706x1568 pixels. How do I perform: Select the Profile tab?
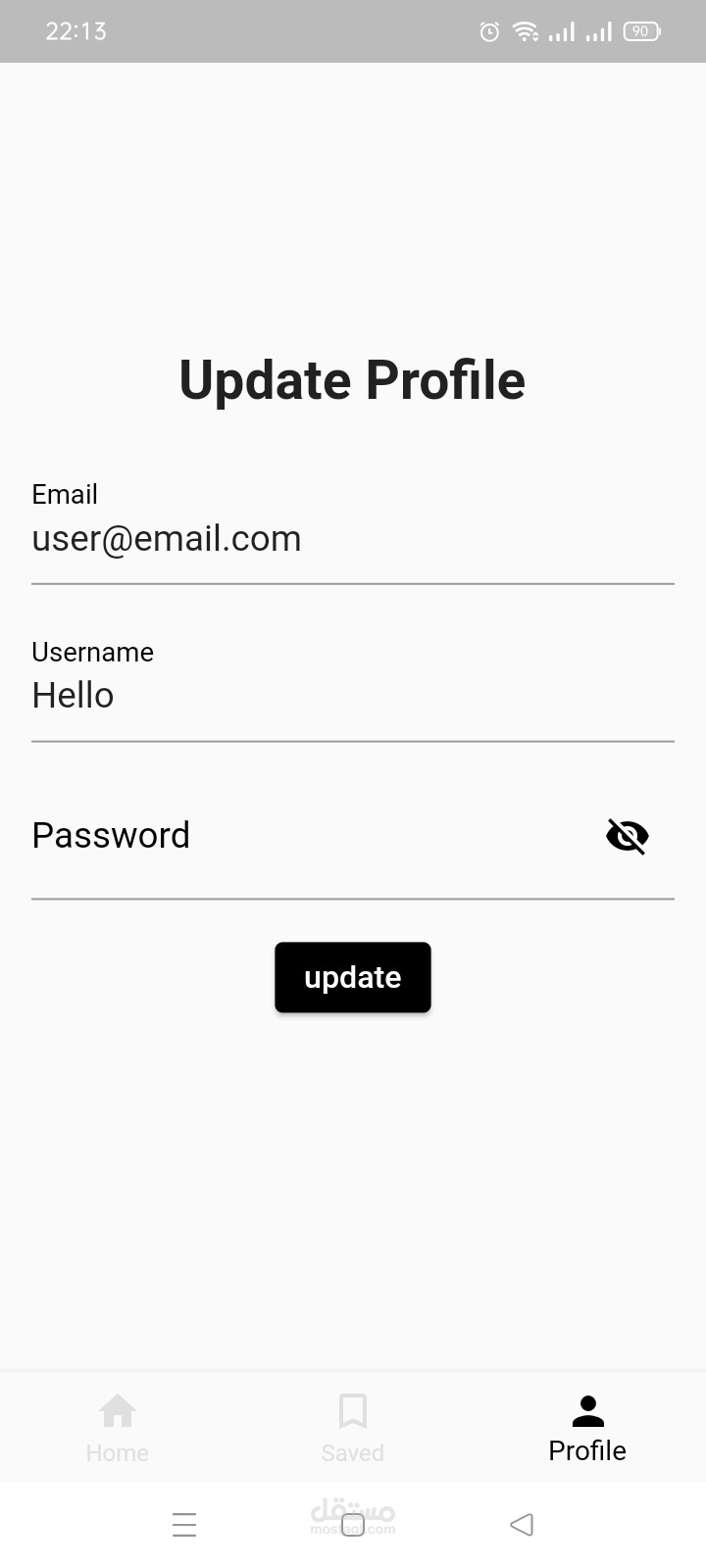[x=587, y=1428]
